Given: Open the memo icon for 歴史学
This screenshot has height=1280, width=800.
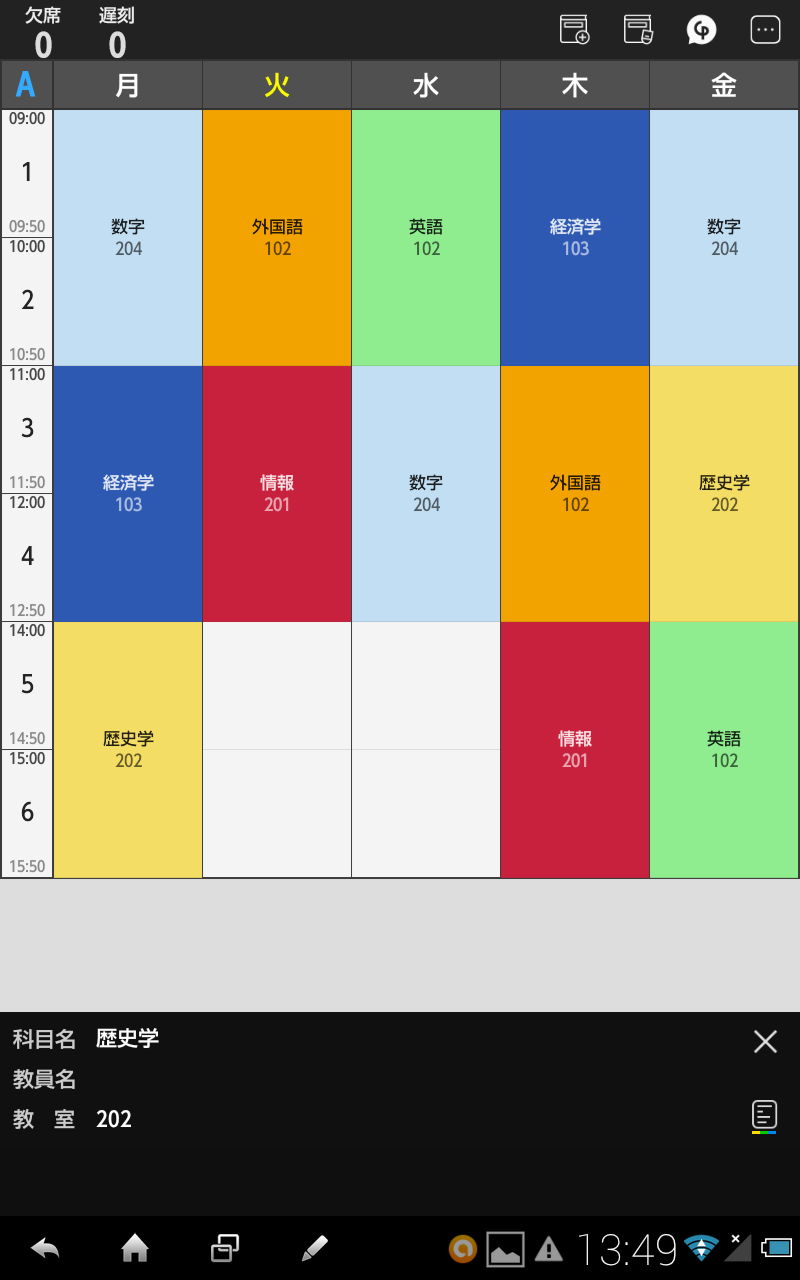Looking at the screenshot, I should pos(764,1116).
